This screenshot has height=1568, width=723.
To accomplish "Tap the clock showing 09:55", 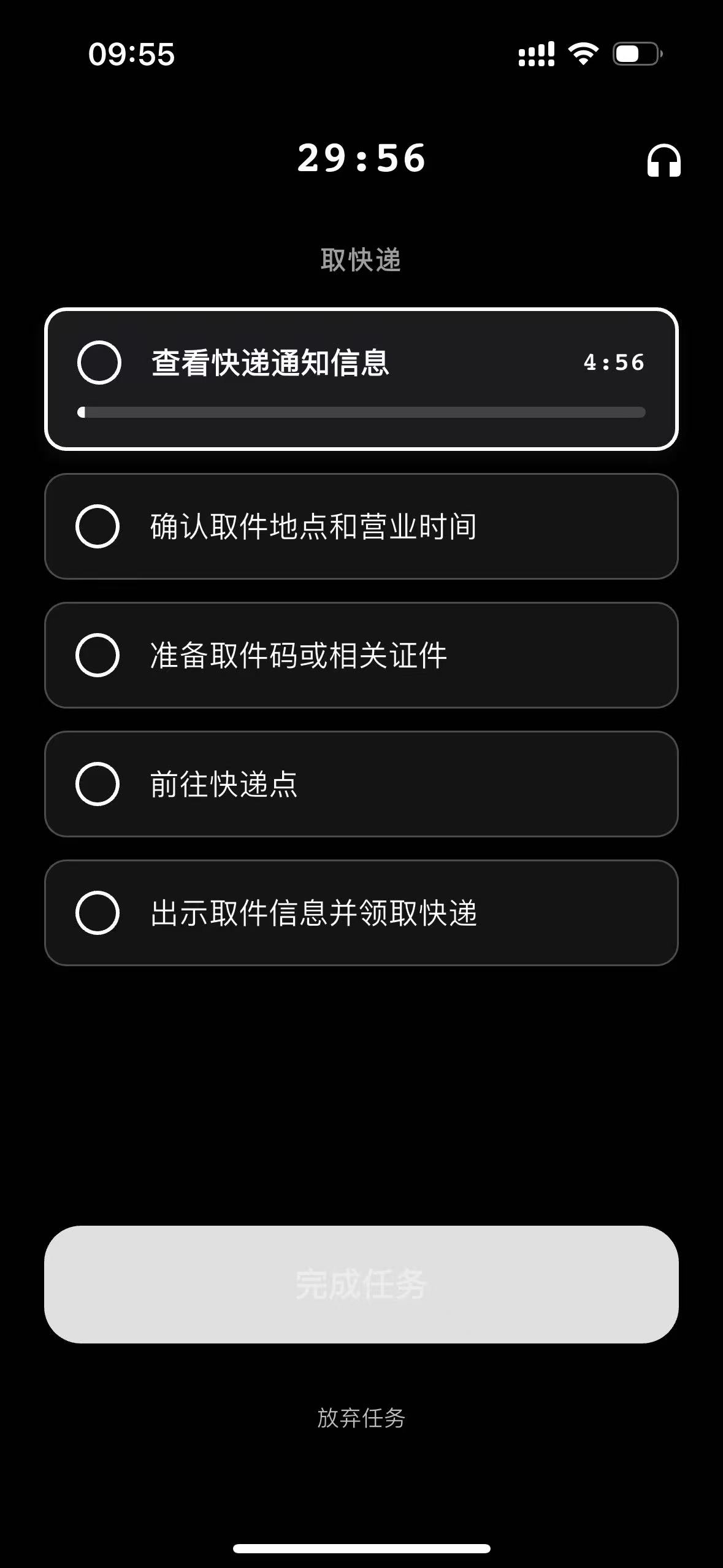I will click(x=132, y=55).
